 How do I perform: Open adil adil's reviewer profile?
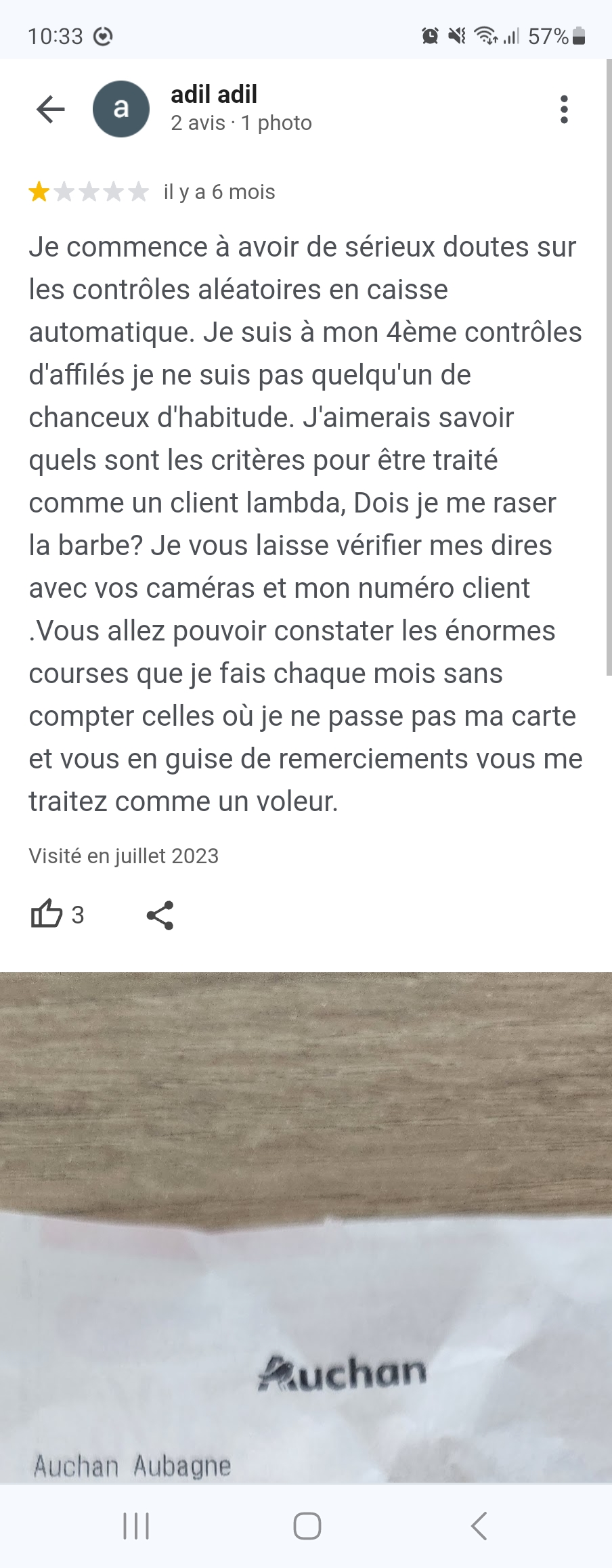click(213, 95)
